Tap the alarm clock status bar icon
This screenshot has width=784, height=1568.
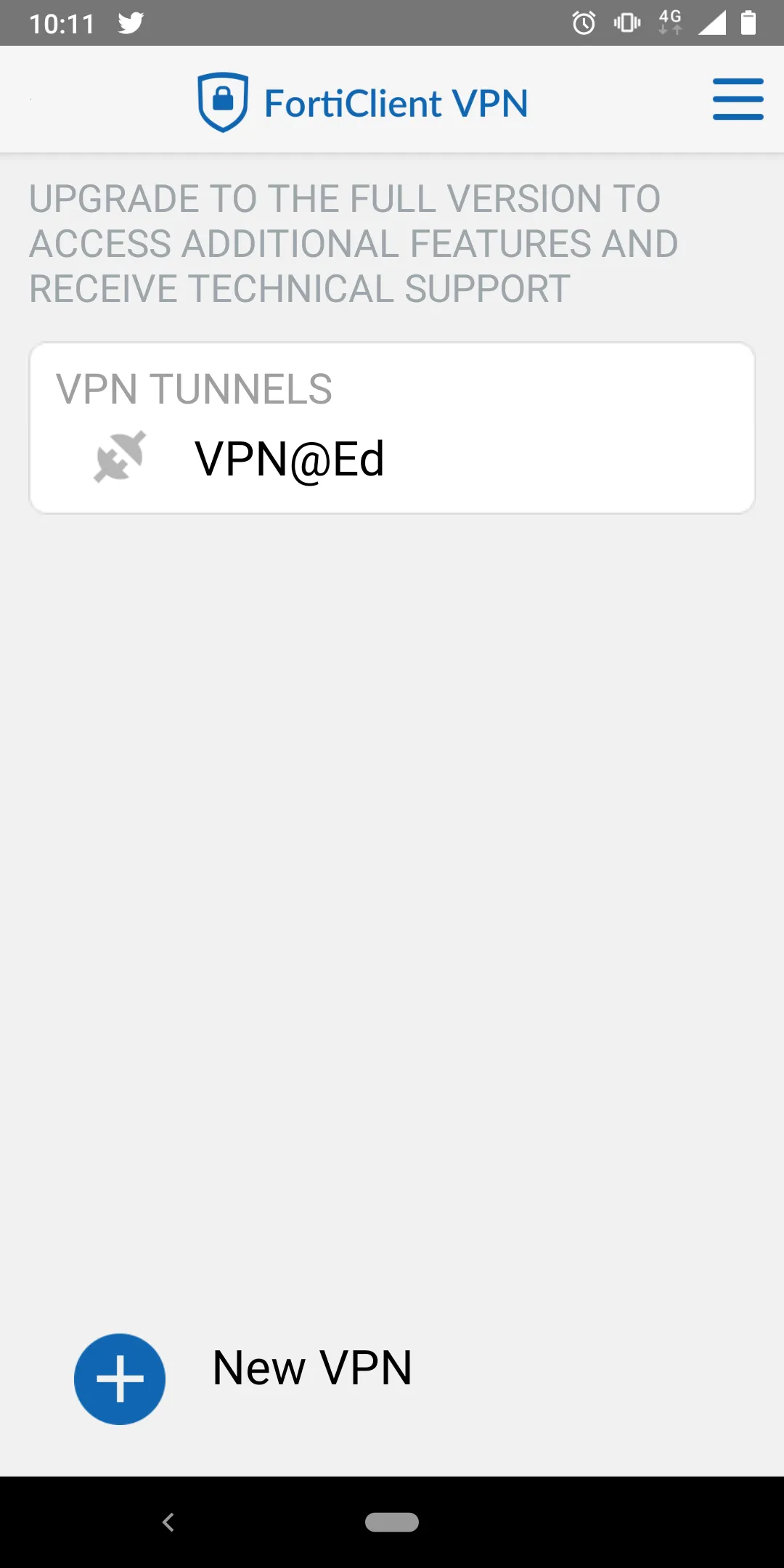[584, 23]
